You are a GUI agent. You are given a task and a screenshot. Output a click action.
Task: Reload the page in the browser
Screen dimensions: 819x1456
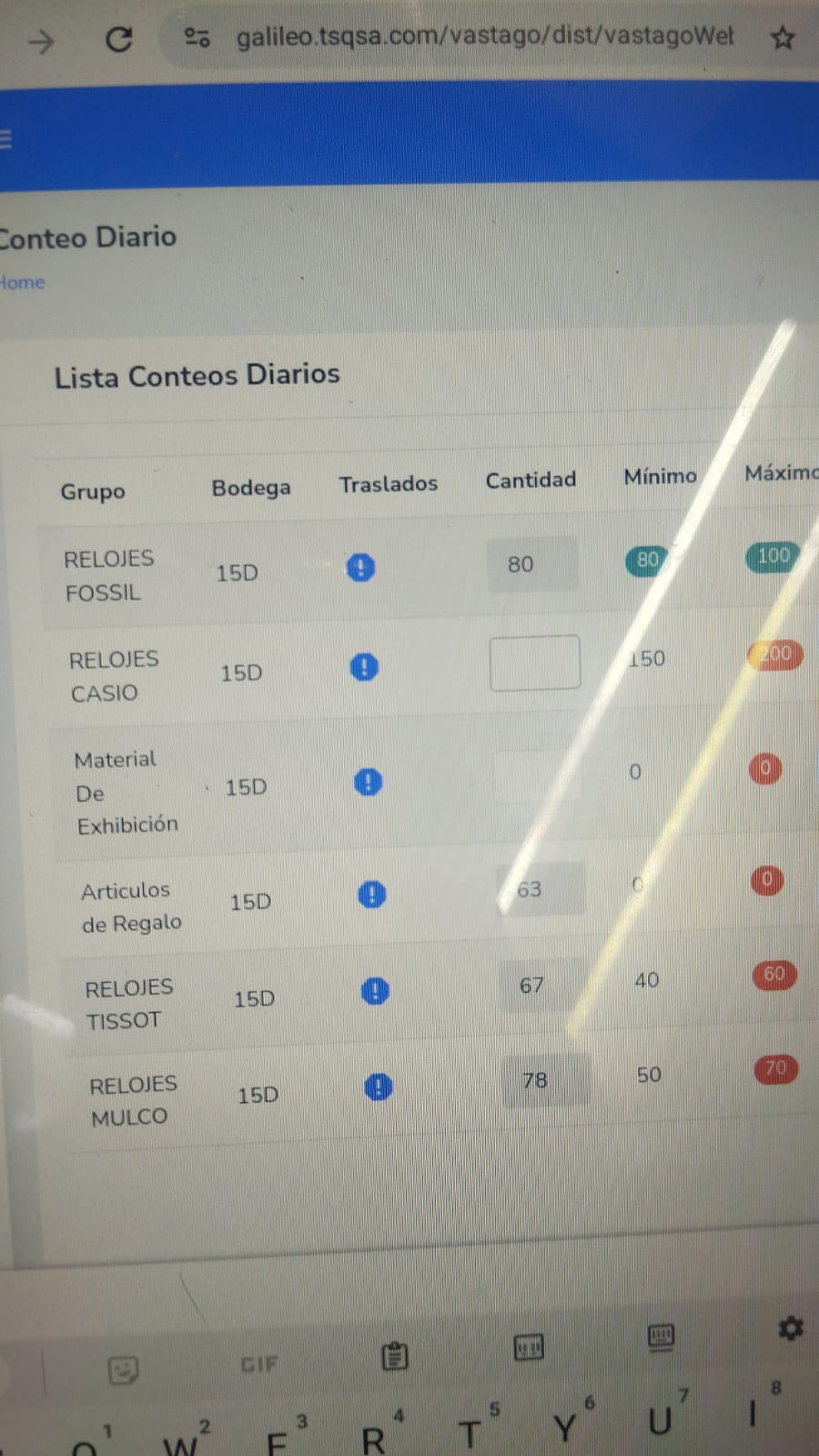coord(119,39)
